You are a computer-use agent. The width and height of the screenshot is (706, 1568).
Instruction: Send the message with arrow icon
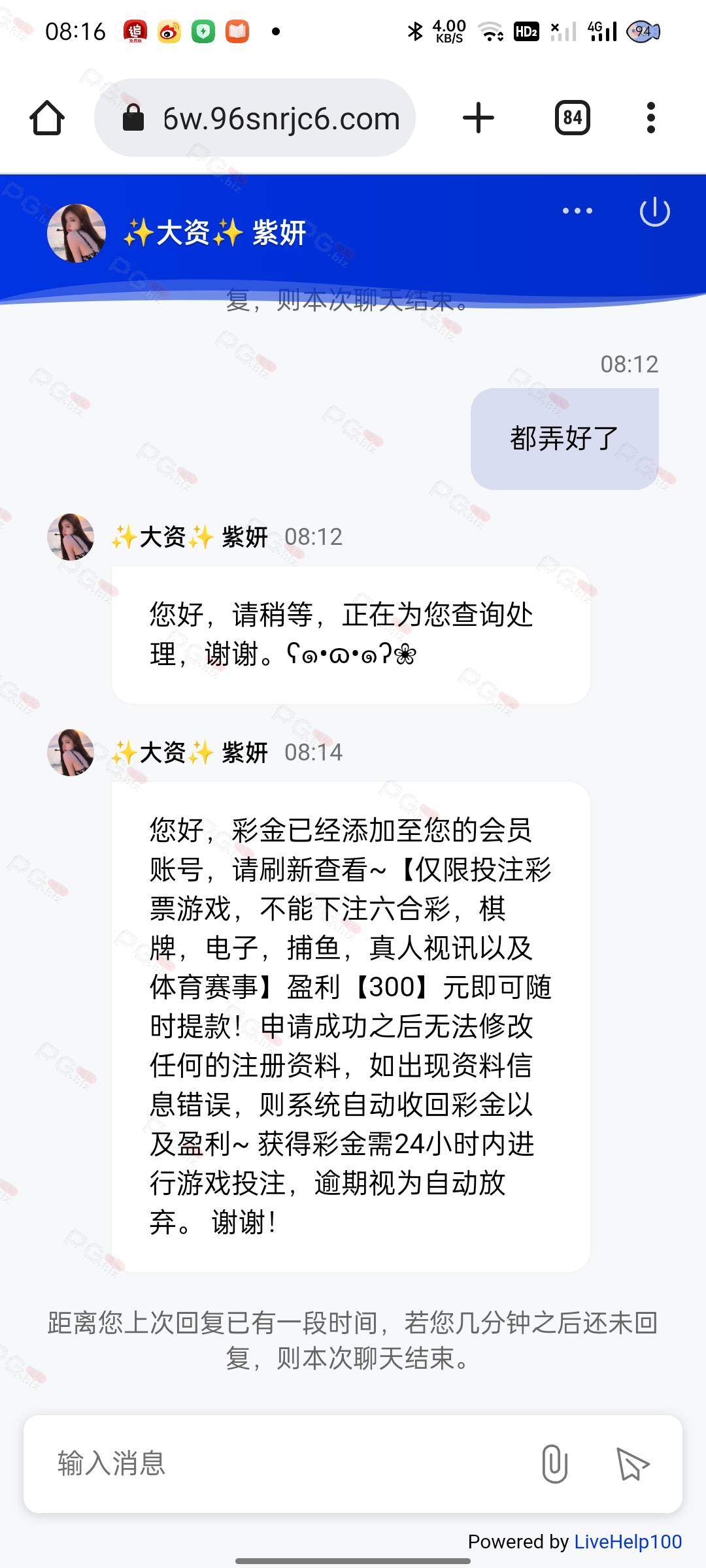click(633, 1463)
